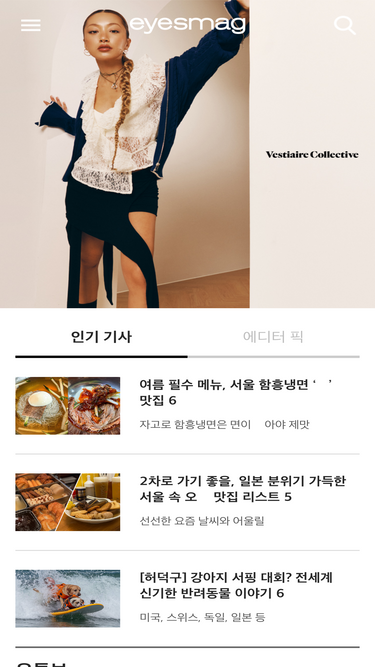
Task: Switch to the 에디터 픽 tab
Action: tap(273, 337)
